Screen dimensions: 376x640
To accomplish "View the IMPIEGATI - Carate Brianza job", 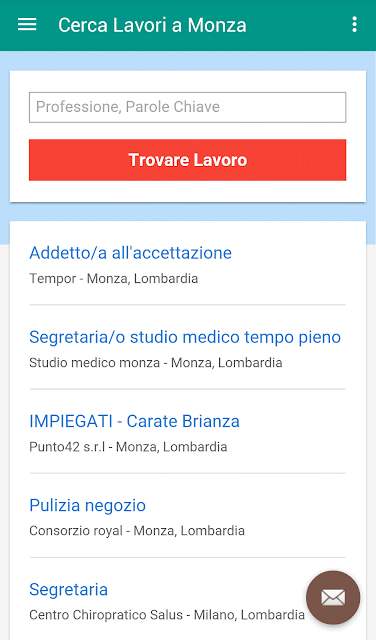I will (x=134, y=421).
